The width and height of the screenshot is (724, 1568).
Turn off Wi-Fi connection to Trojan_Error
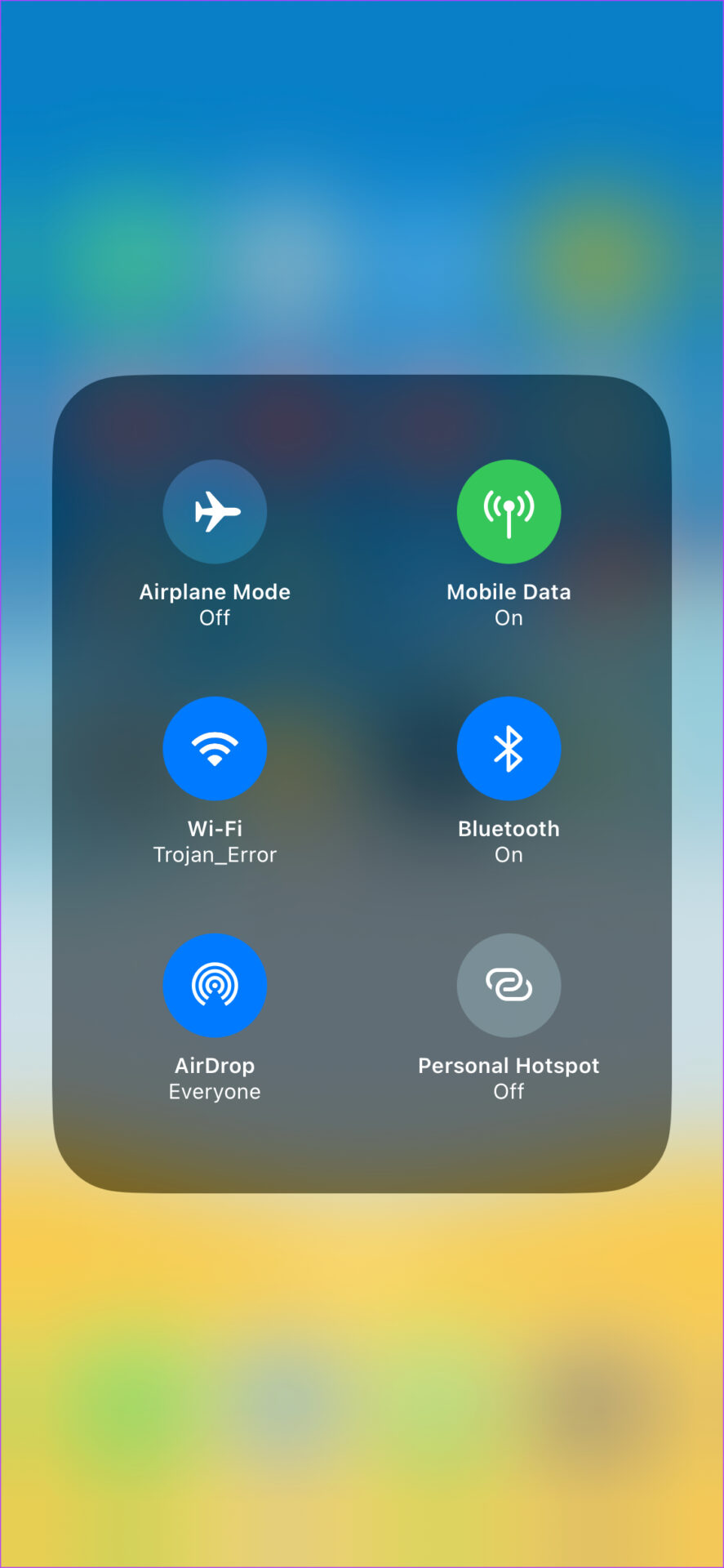pos(215,748)
